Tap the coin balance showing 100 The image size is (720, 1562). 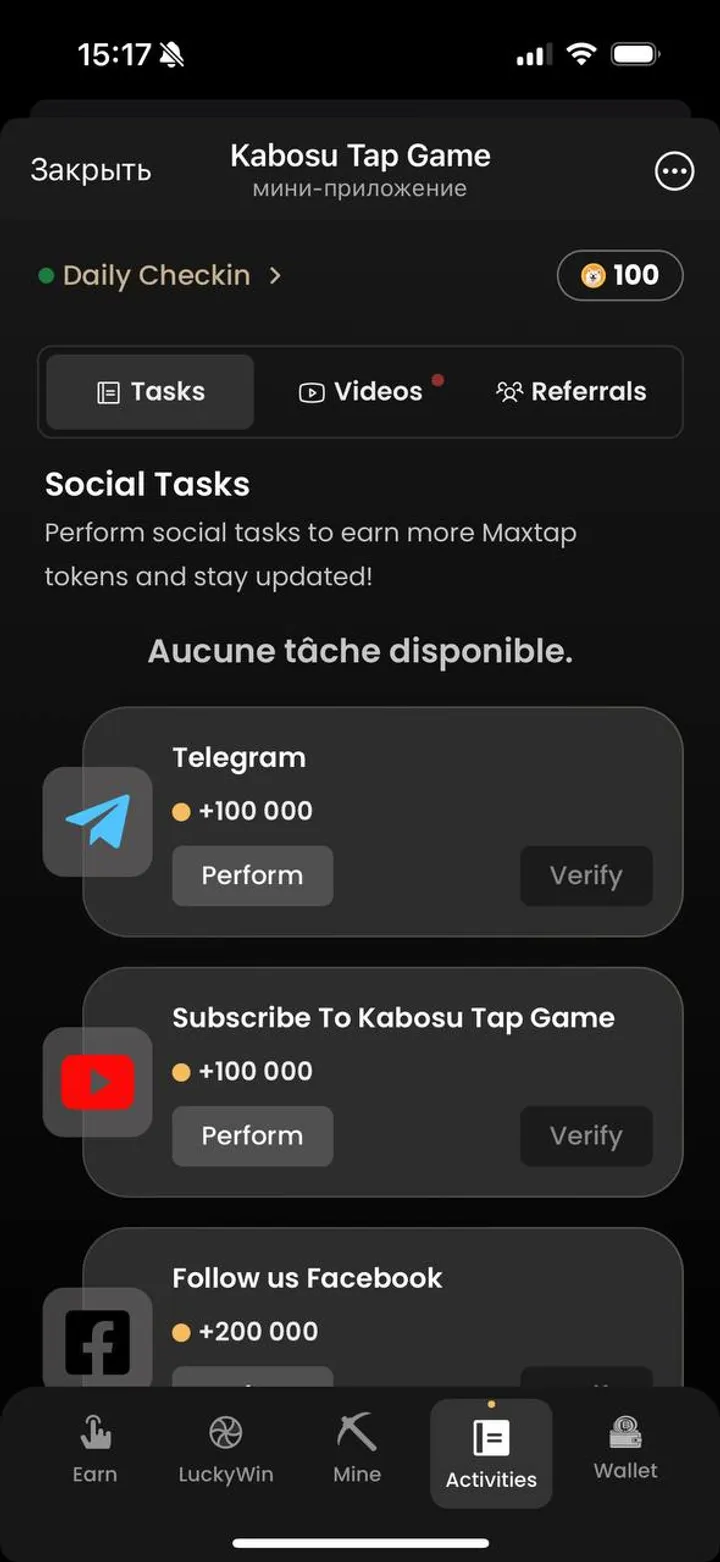tap(620, 275)
